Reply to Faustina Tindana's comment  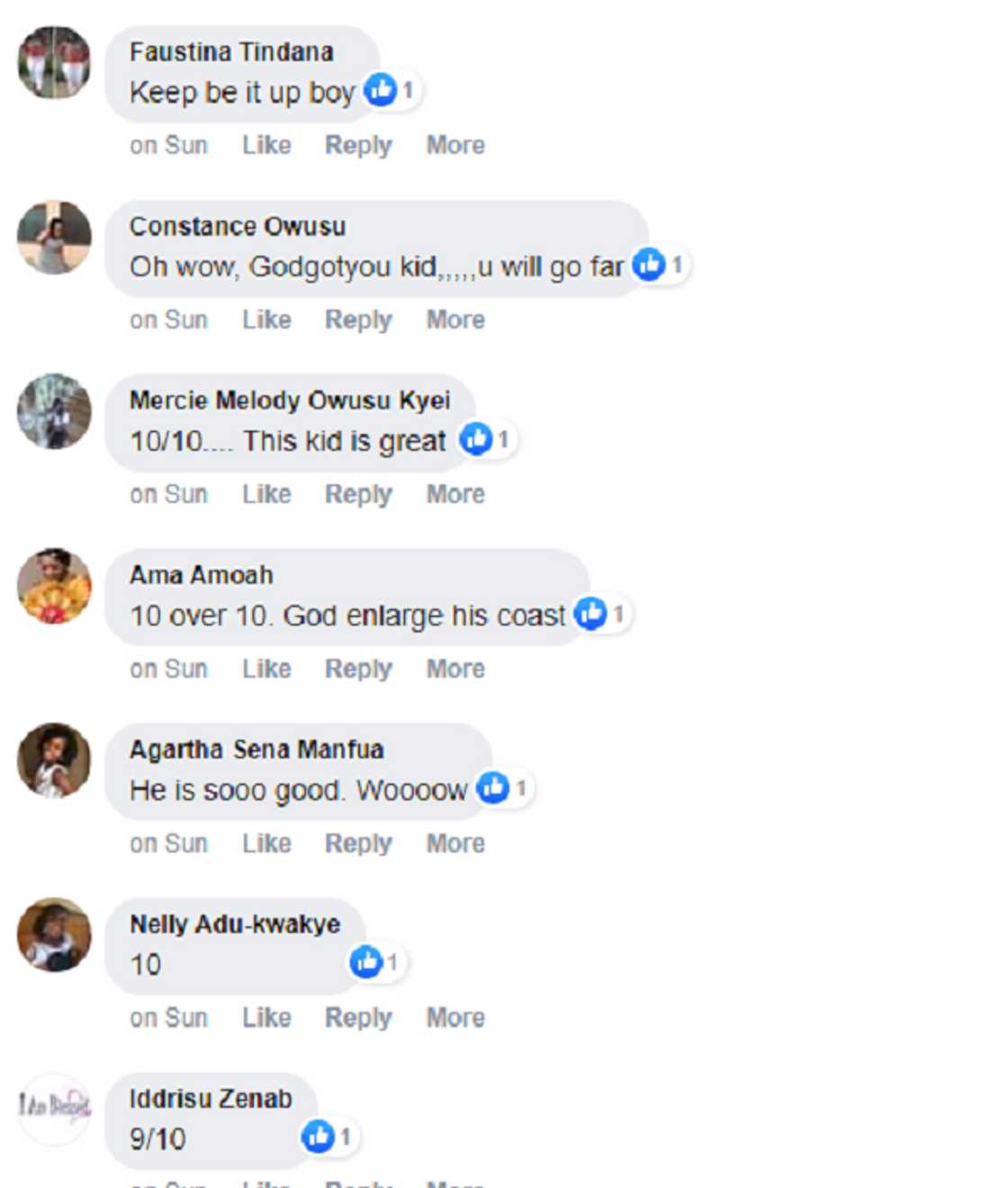coord(358,145)
